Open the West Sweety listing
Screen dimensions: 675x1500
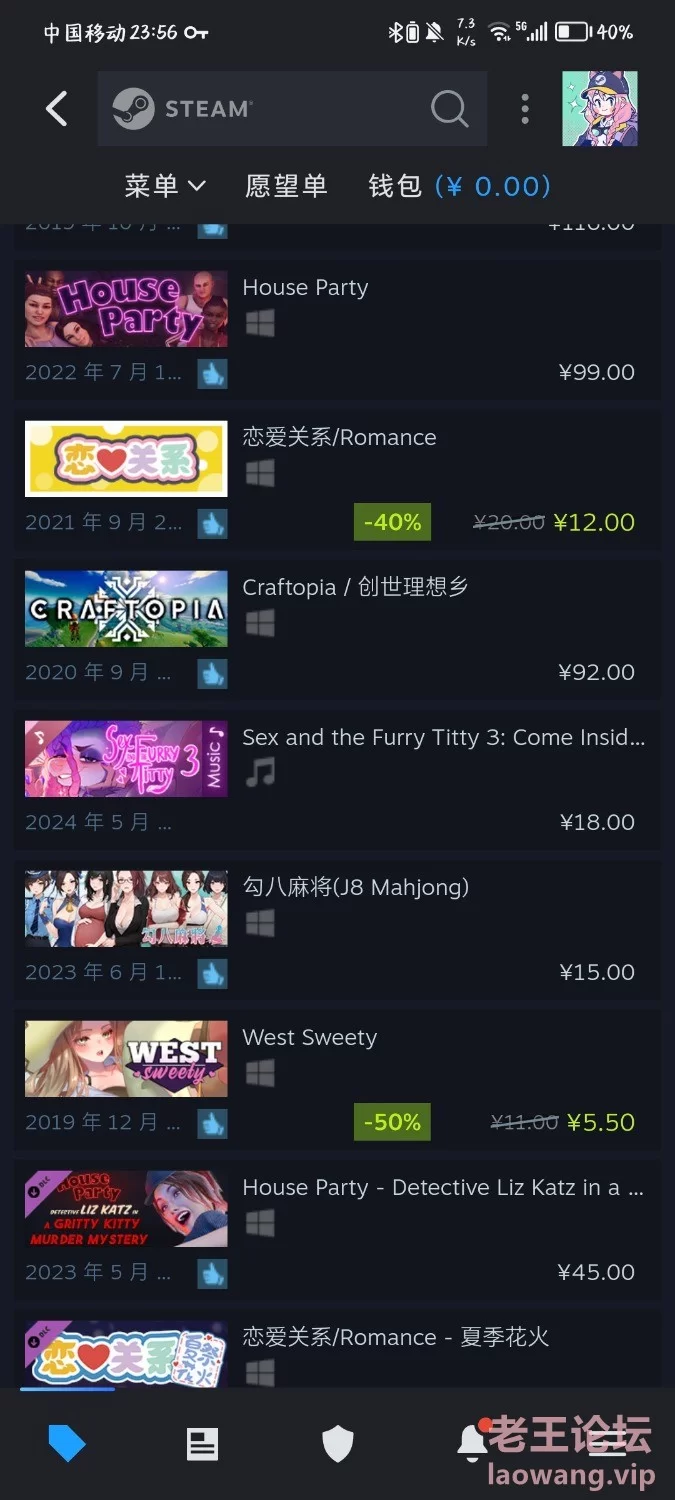[337, 1080]
